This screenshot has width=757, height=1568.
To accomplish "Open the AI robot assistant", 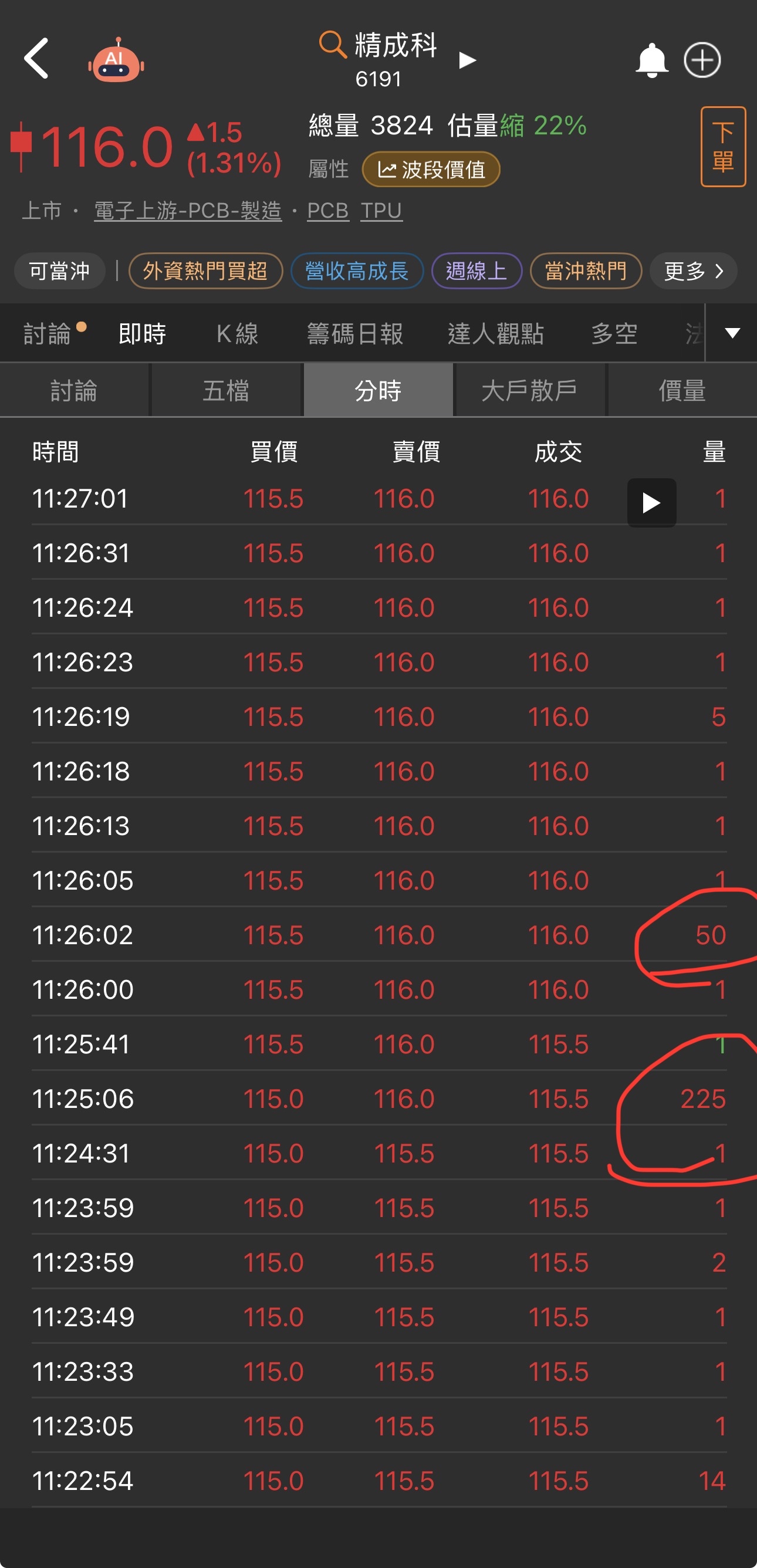I will pyautogui.click(x=116, y=61).
